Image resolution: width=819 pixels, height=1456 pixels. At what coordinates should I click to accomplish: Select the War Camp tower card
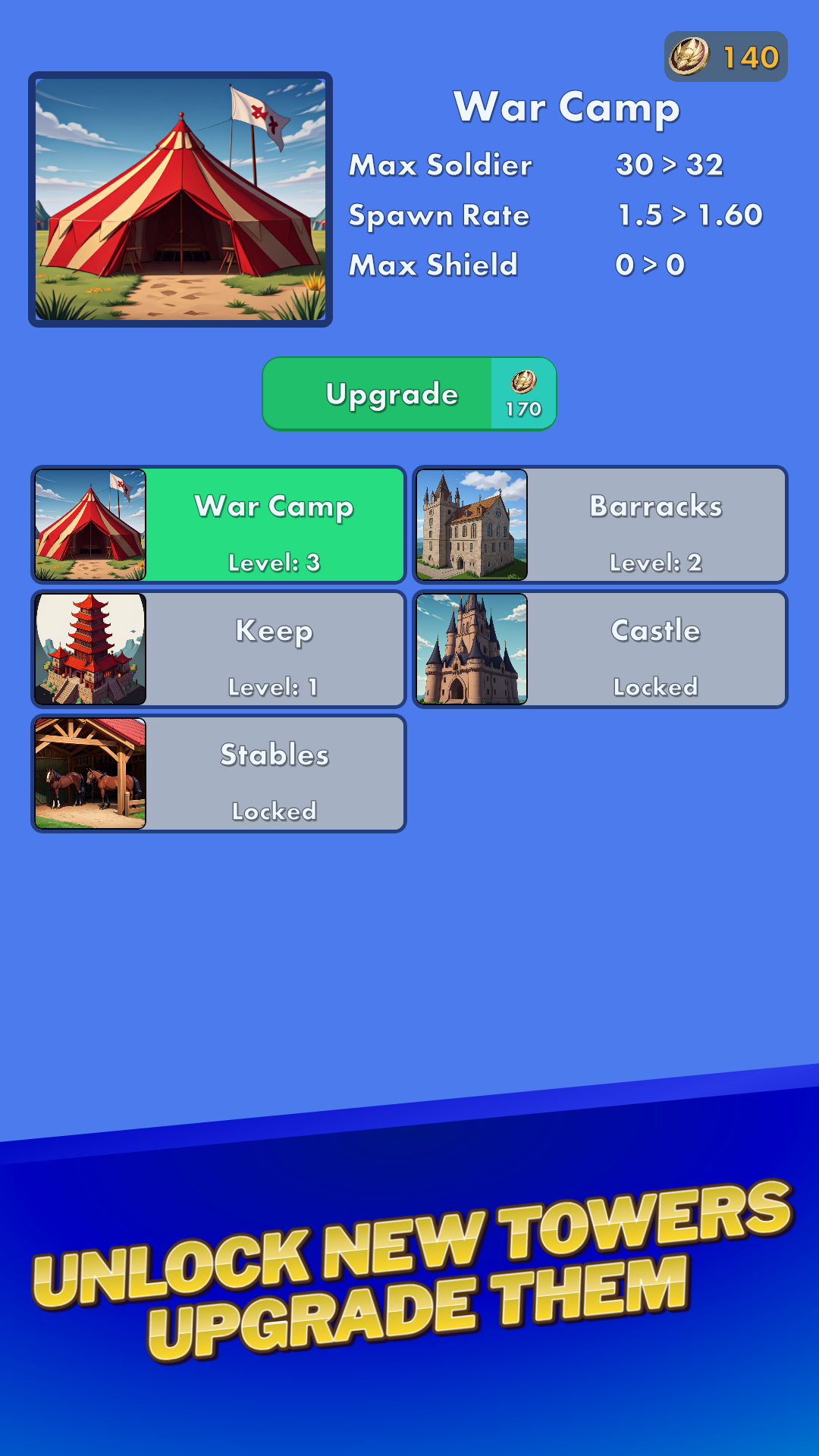pyautogui.click(x=218, y=525)
